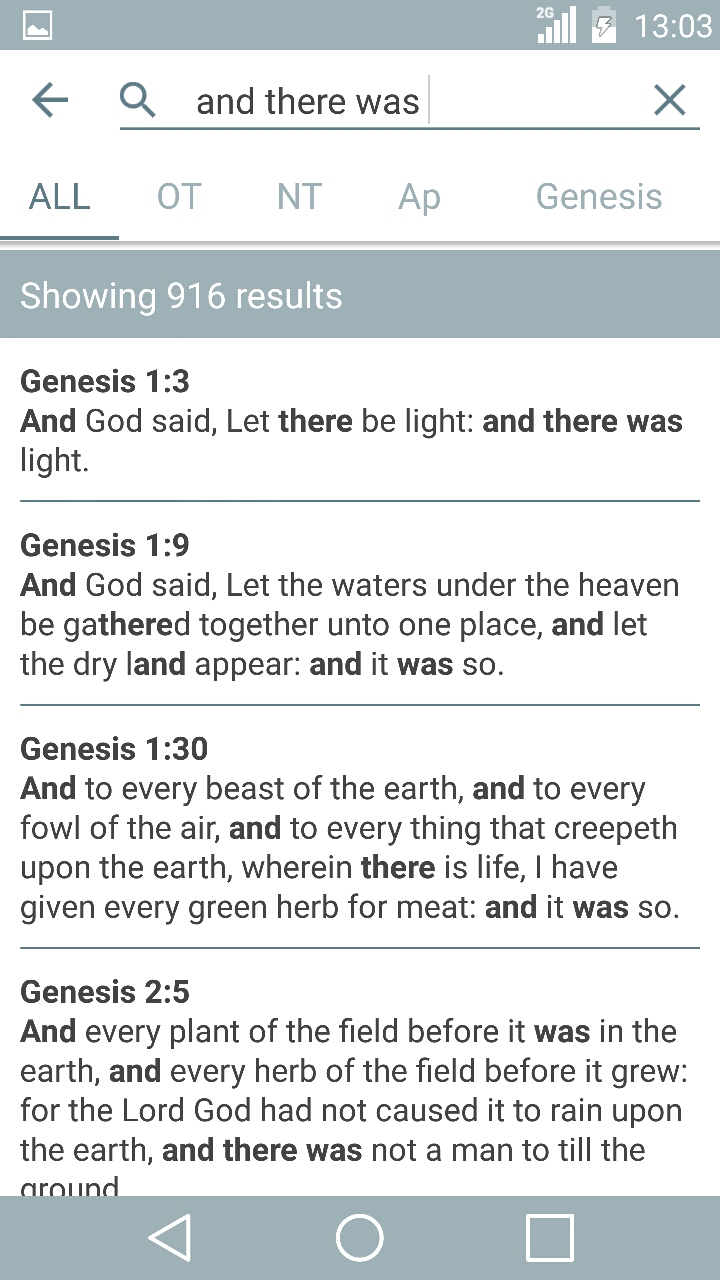
Task: Switch to the NT tab
Action: tap(299, 197)
